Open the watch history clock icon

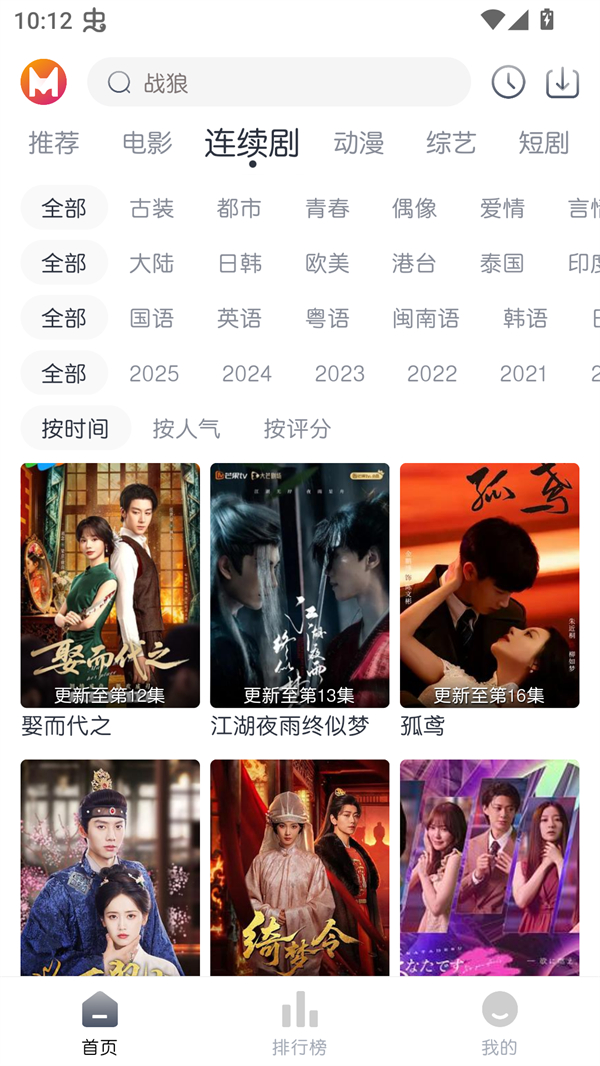508,82
